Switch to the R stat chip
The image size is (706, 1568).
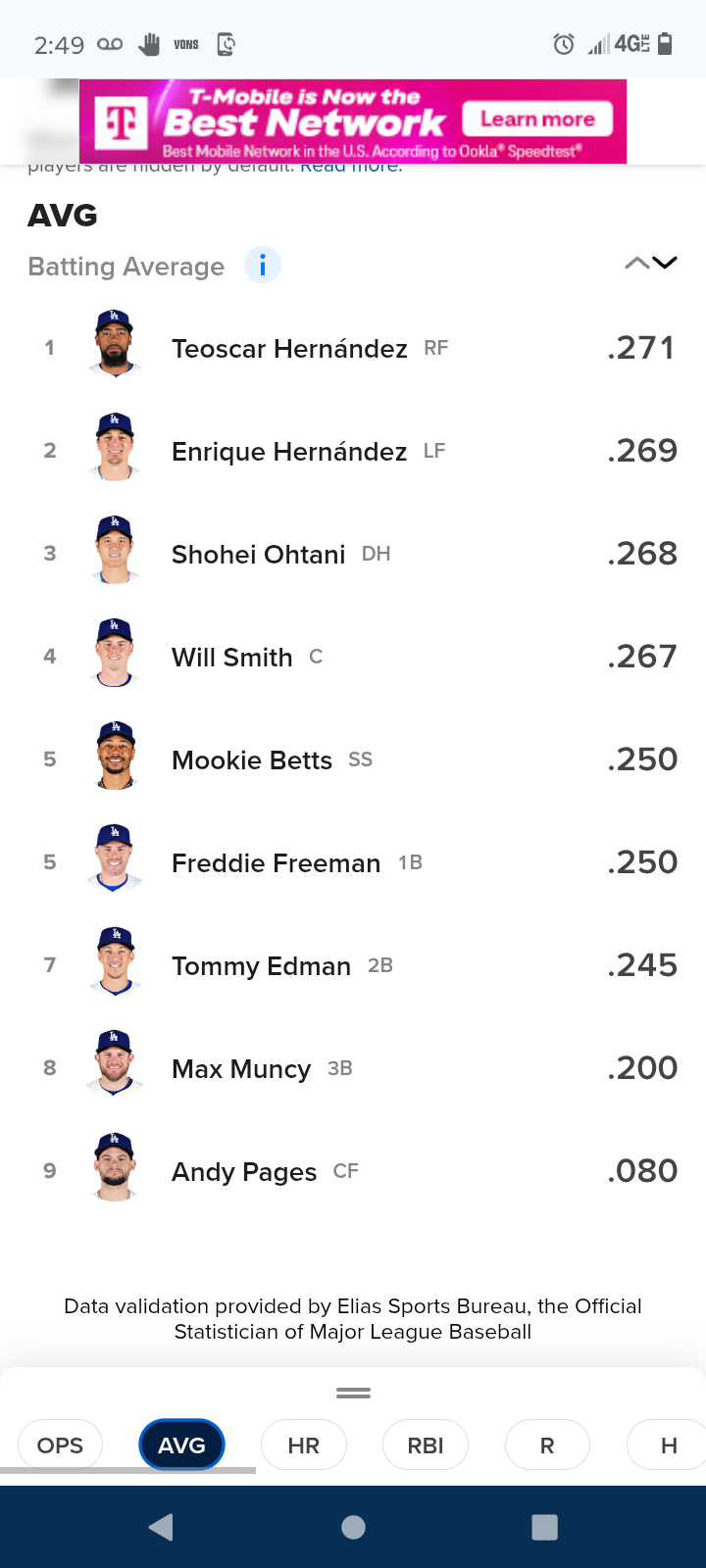[546, 1445]
